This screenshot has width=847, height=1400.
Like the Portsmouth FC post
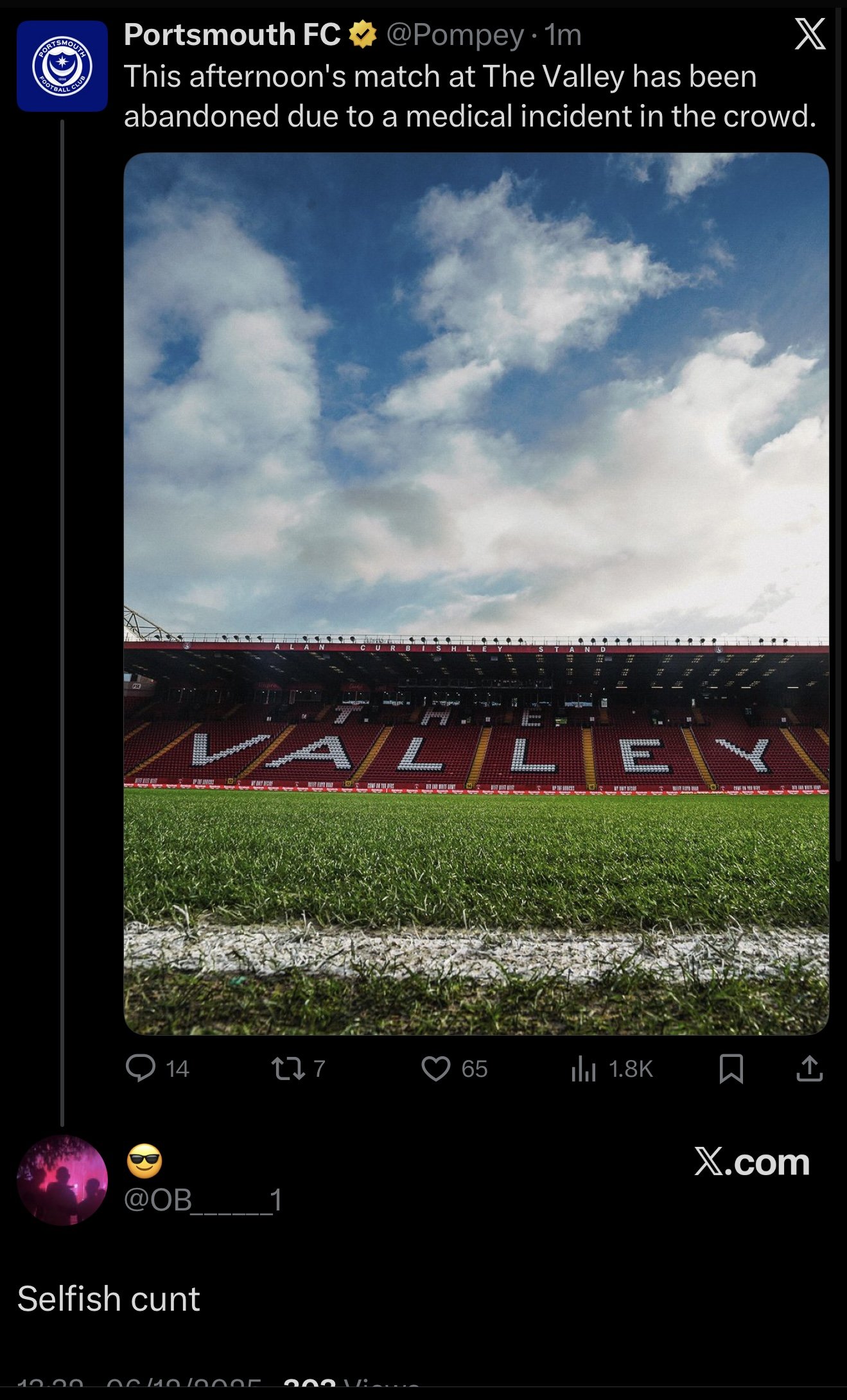436,1068
